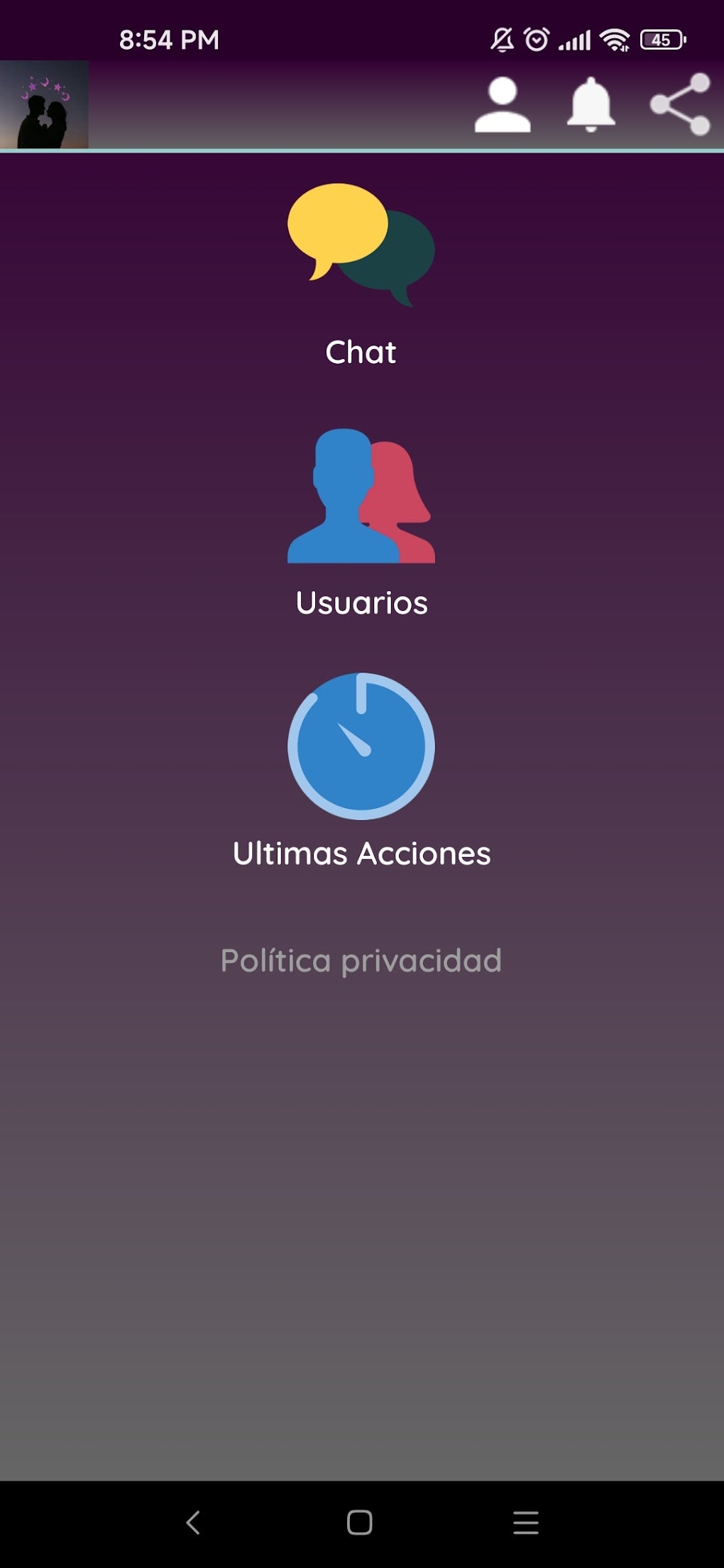
Task: Tap the muted notification icon in status bar
Action: click(x=501, y=40)
